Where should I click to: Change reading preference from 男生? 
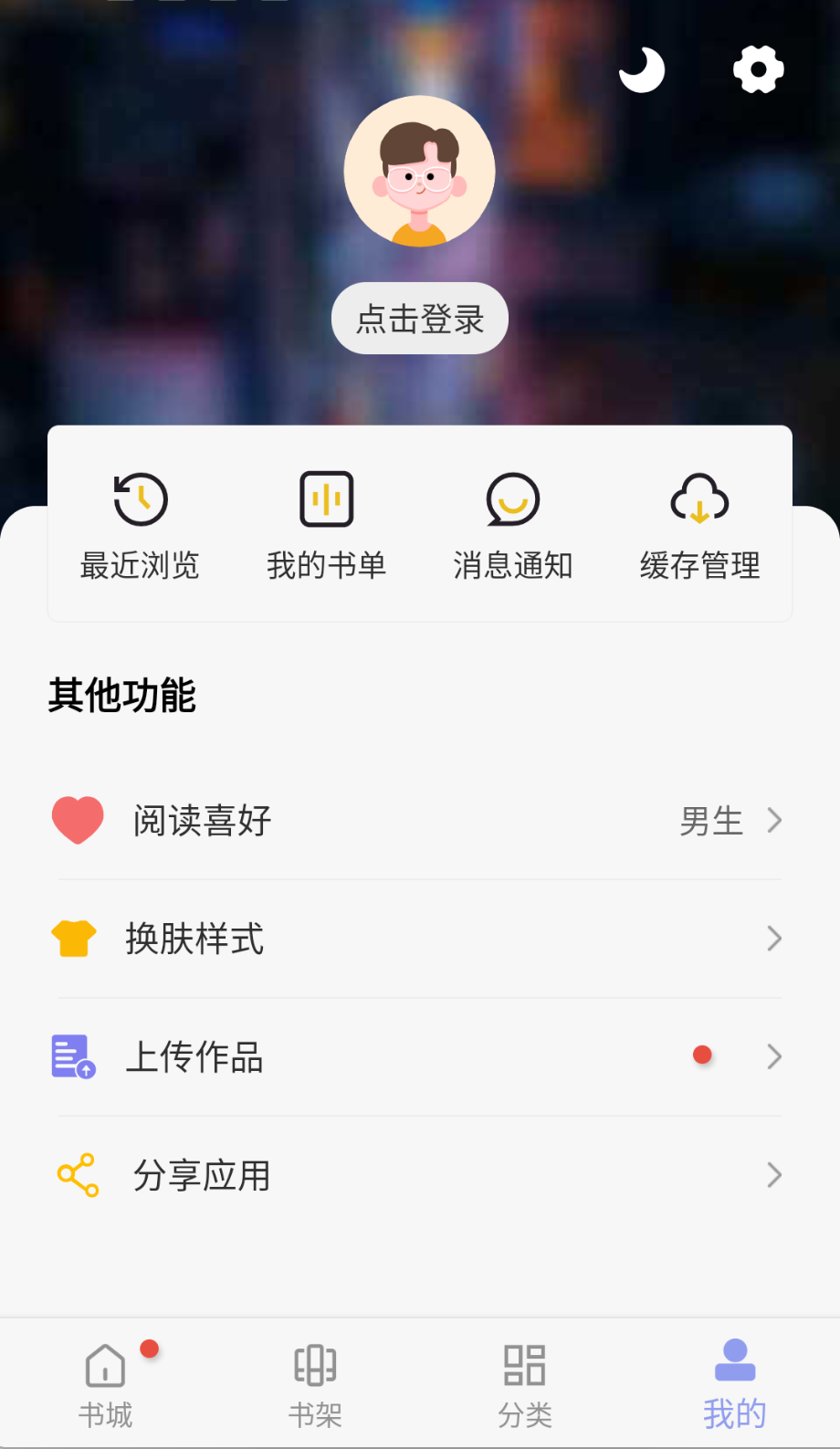click(x=712, y=821)
